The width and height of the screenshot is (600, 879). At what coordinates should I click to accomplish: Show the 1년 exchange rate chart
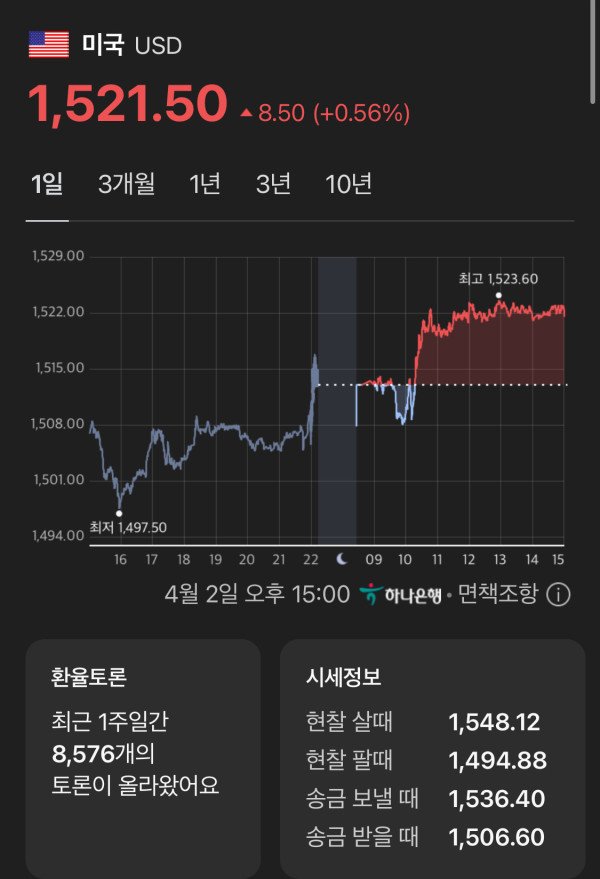205,184
